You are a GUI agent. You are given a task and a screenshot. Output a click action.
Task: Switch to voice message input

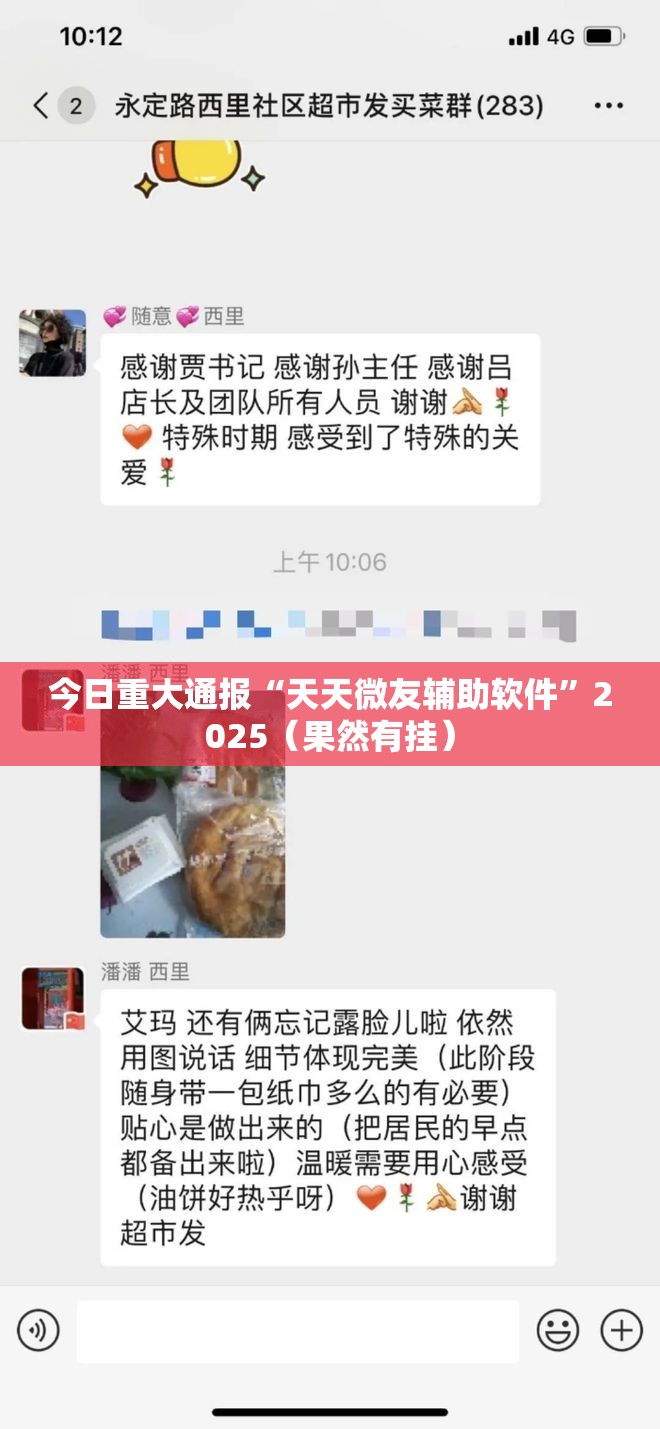38,1330
